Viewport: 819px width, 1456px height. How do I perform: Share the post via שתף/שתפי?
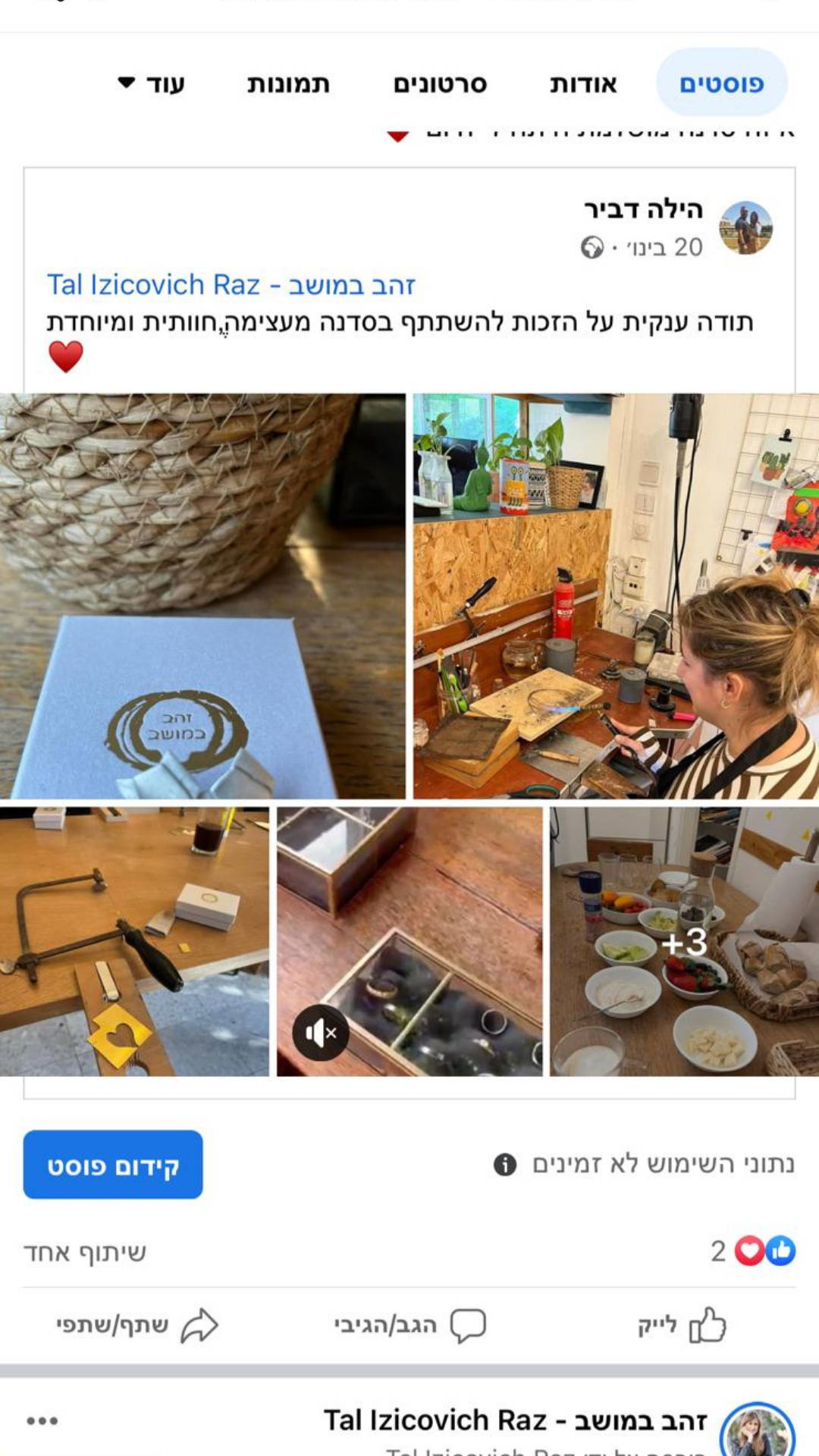(x=136, y=1326)
